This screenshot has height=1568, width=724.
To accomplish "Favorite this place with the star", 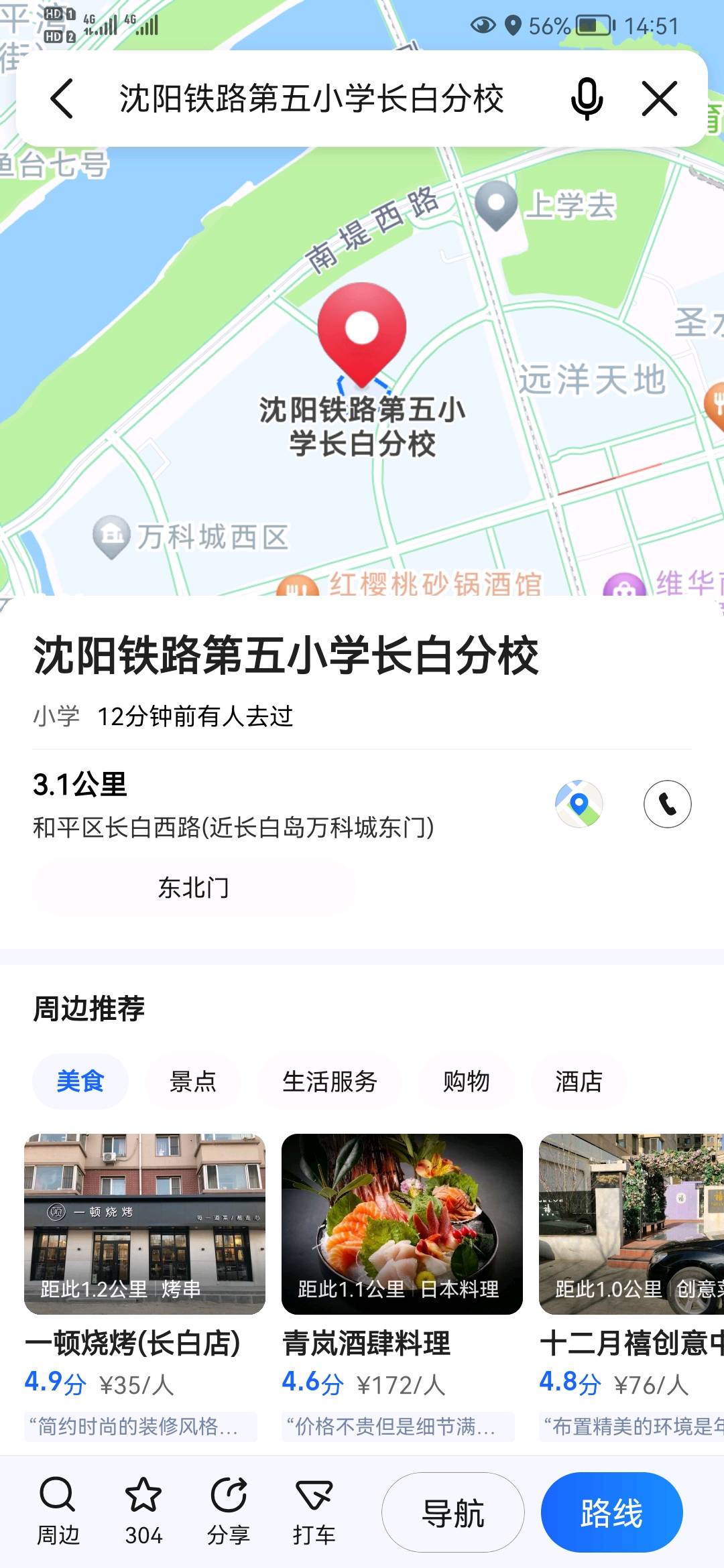I will point(143,1511).
